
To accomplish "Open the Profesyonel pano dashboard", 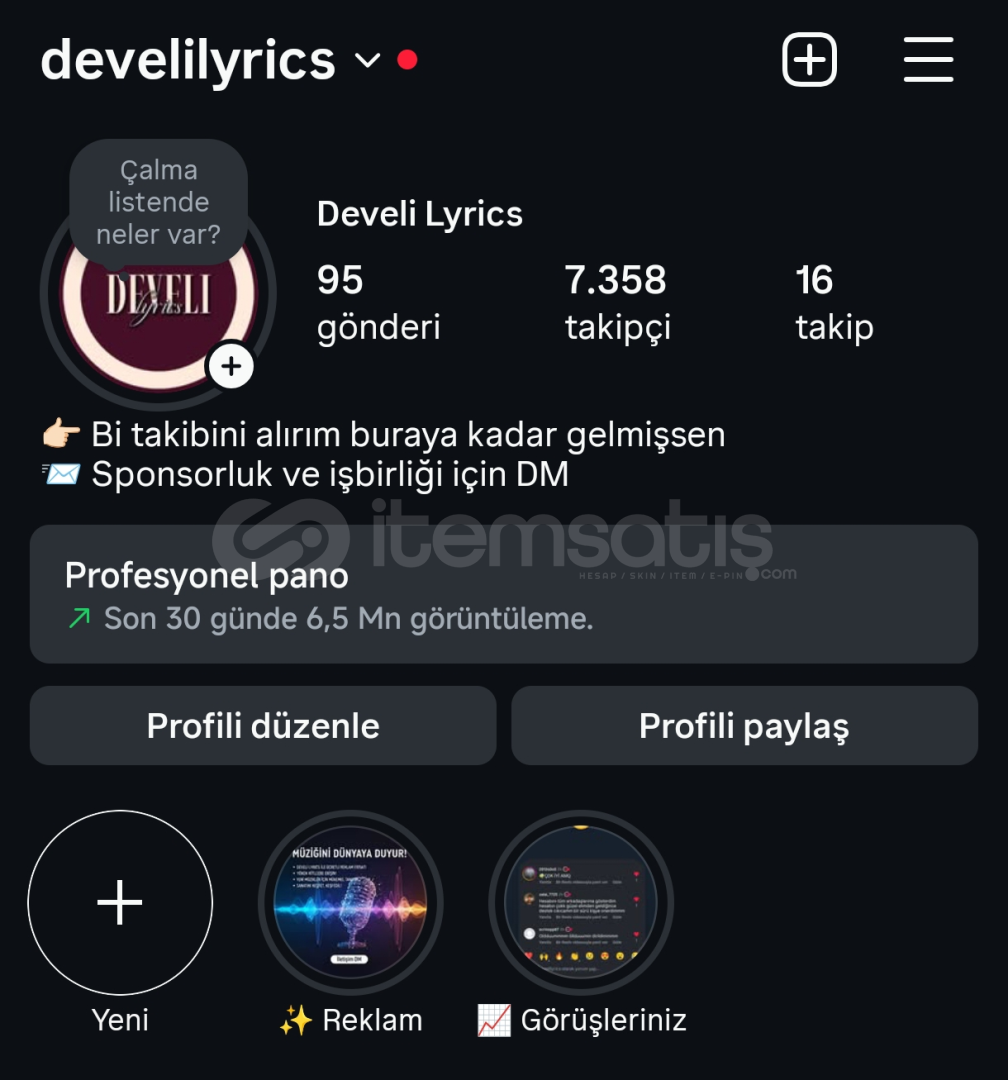I will 503,594.
